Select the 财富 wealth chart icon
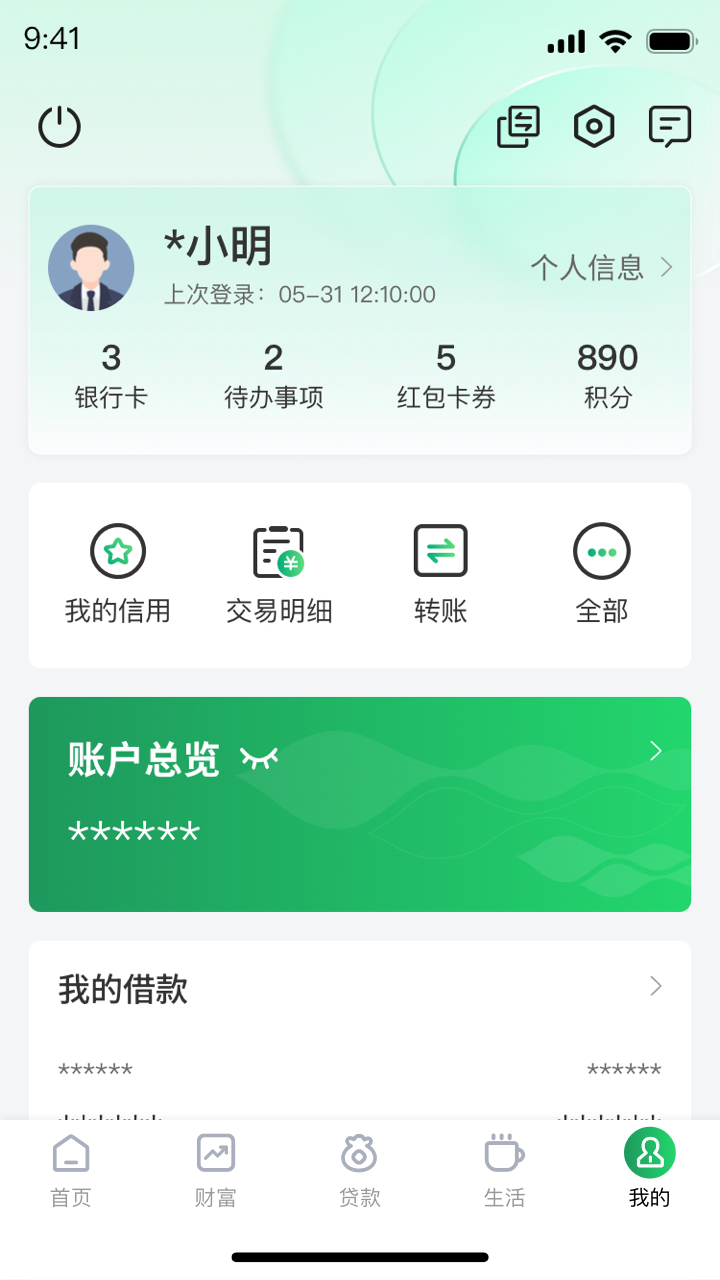Screen dimensions: 720x1280 (215, 1155)
